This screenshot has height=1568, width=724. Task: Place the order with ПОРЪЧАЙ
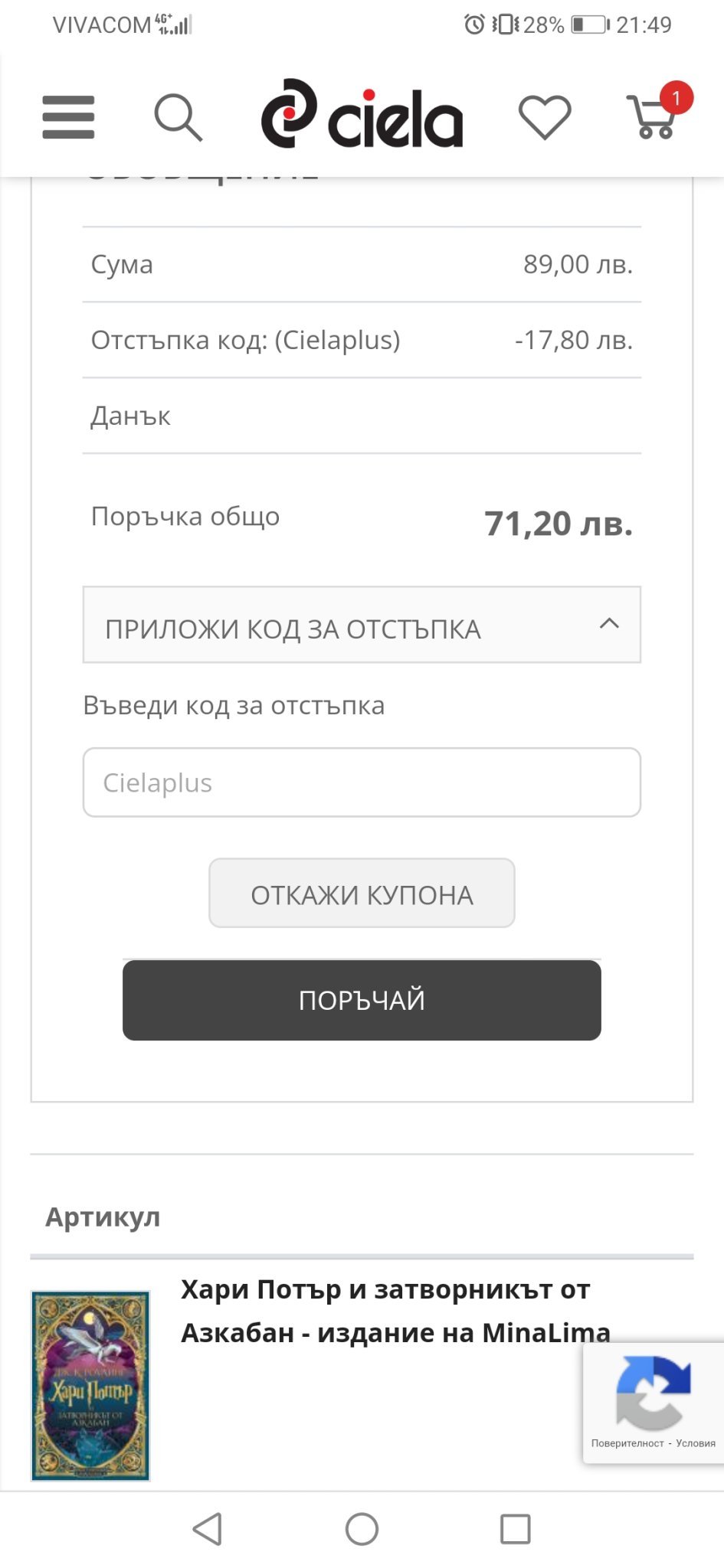click(x=362, y=1000)
